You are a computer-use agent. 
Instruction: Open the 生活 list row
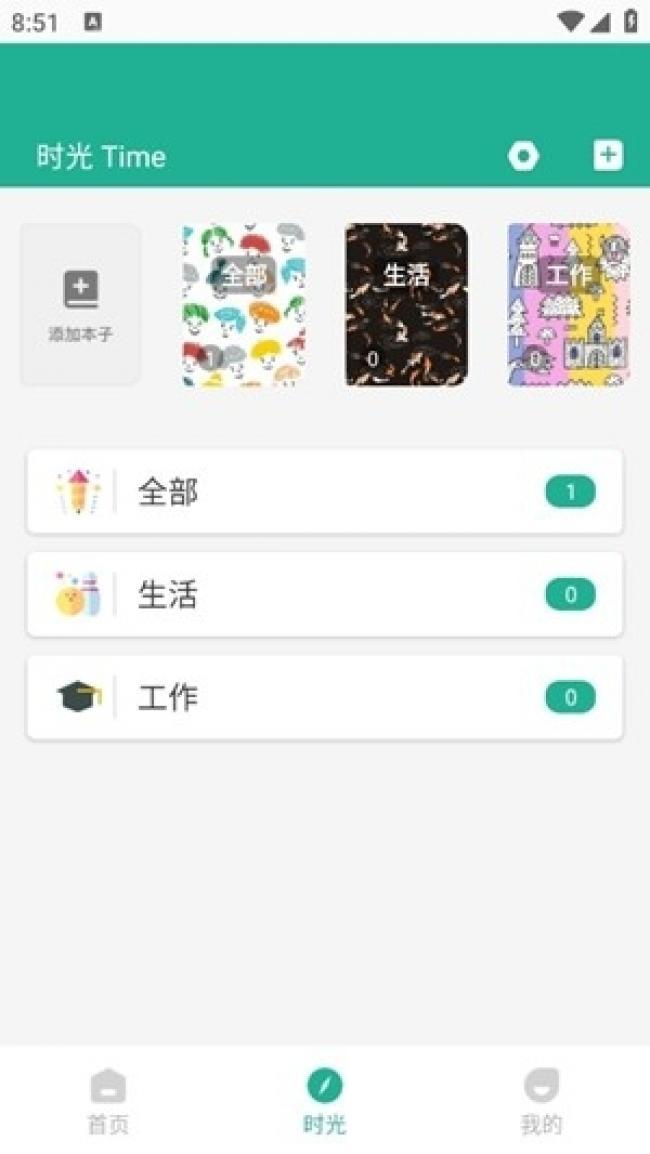click(x=325, y=595)
